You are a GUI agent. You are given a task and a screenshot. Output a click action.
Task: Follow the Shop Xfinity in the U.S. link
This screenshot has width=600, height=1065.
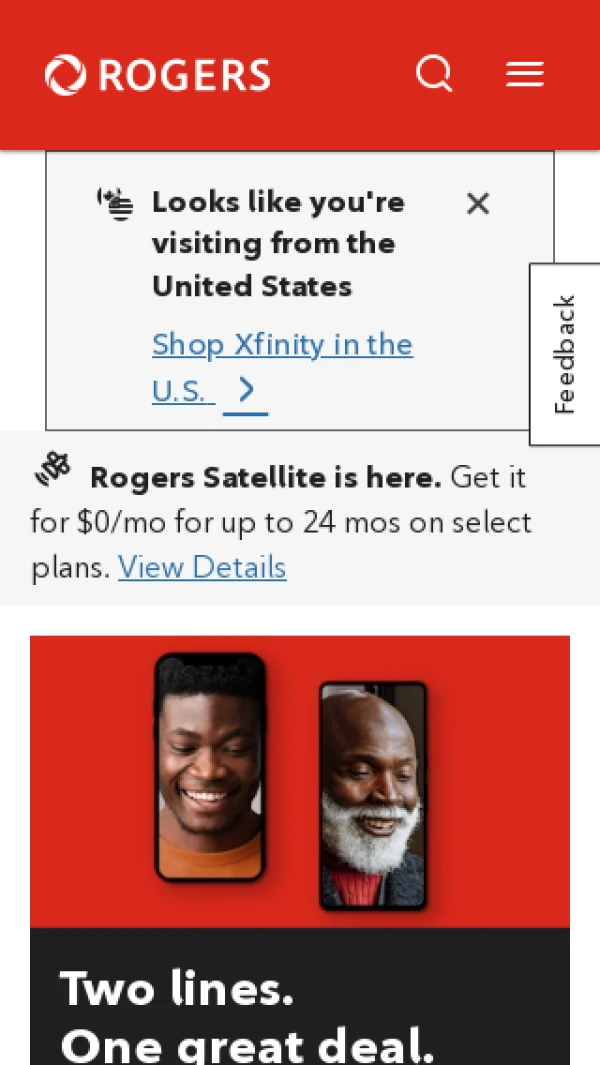pos(281,346)
